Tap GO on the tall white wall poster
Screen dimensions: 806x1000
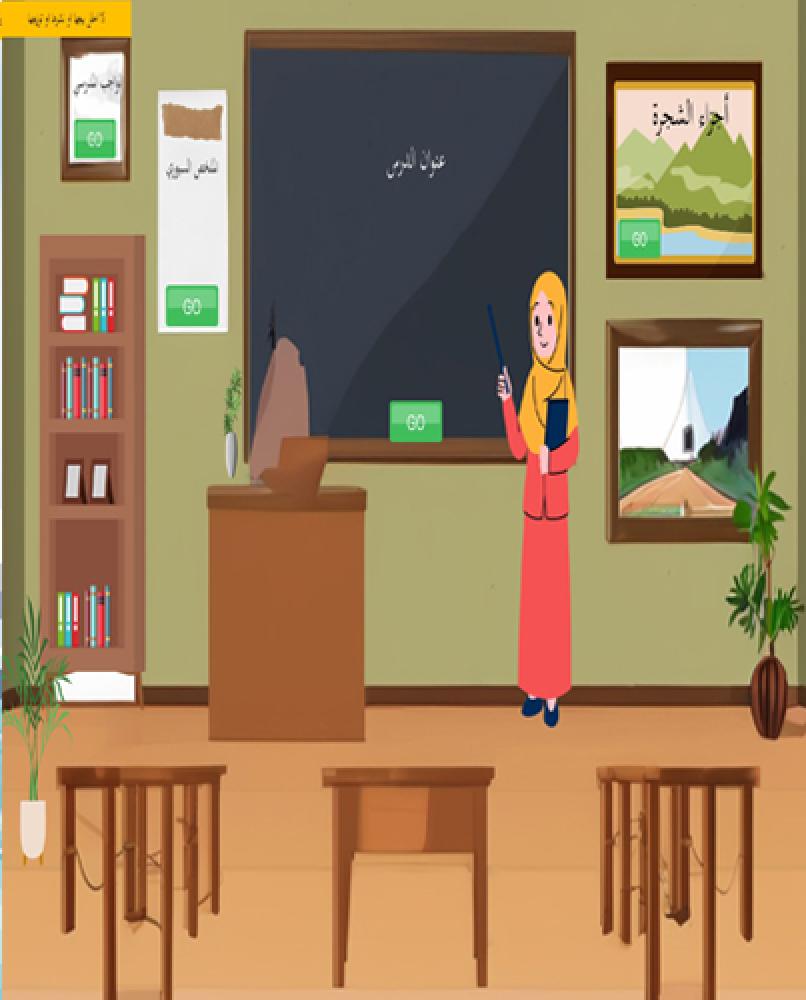(192, 306)
